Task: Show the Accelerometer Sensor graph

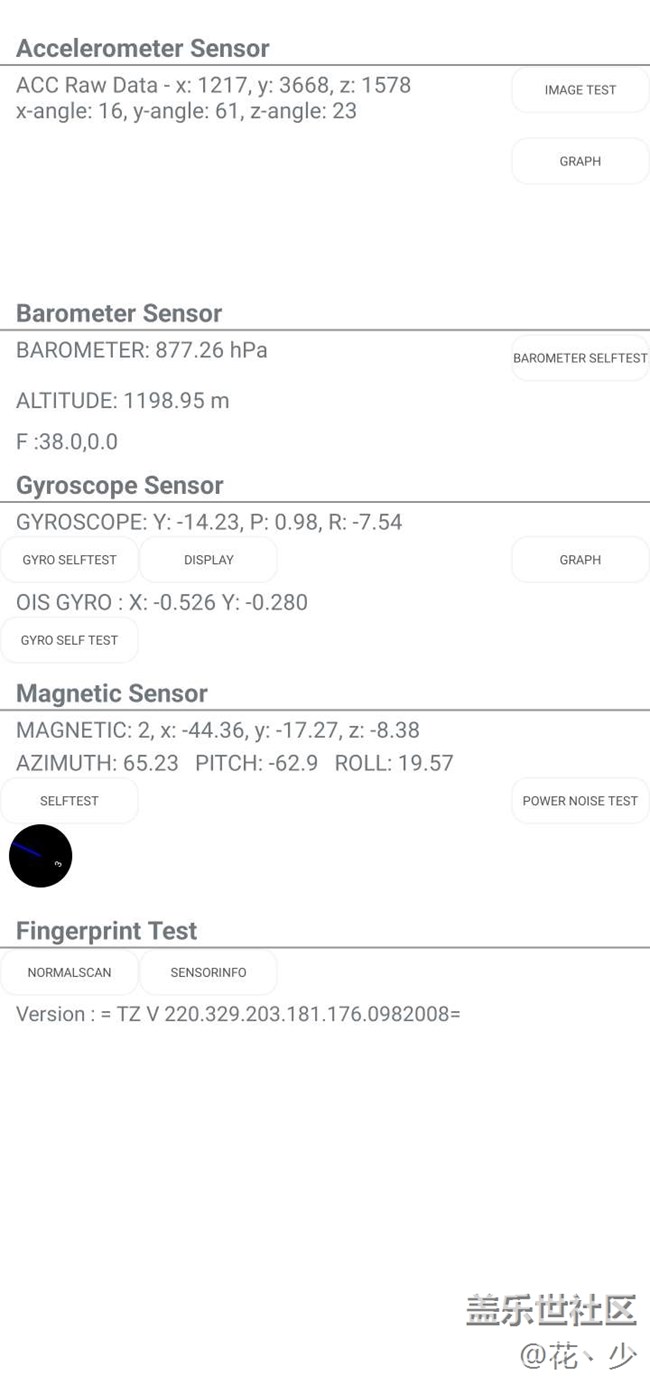Action: point(580,161)
